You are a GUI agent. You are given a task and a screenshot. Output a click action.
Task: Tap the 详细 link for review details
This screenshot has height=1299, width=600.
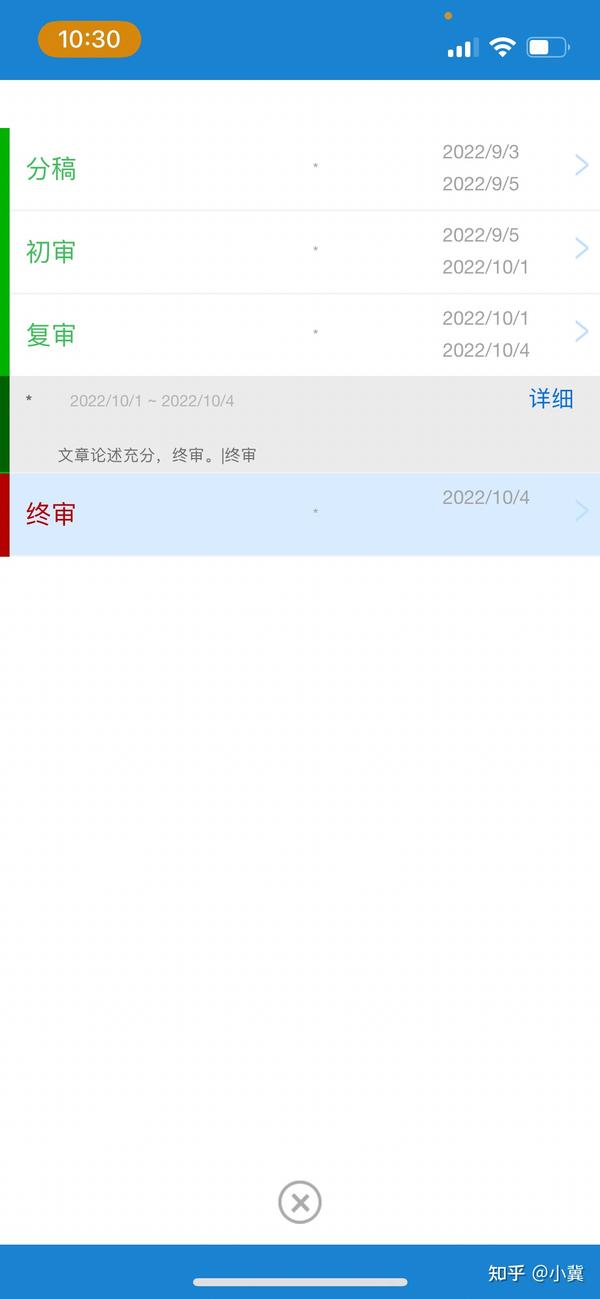click(551, 399)
